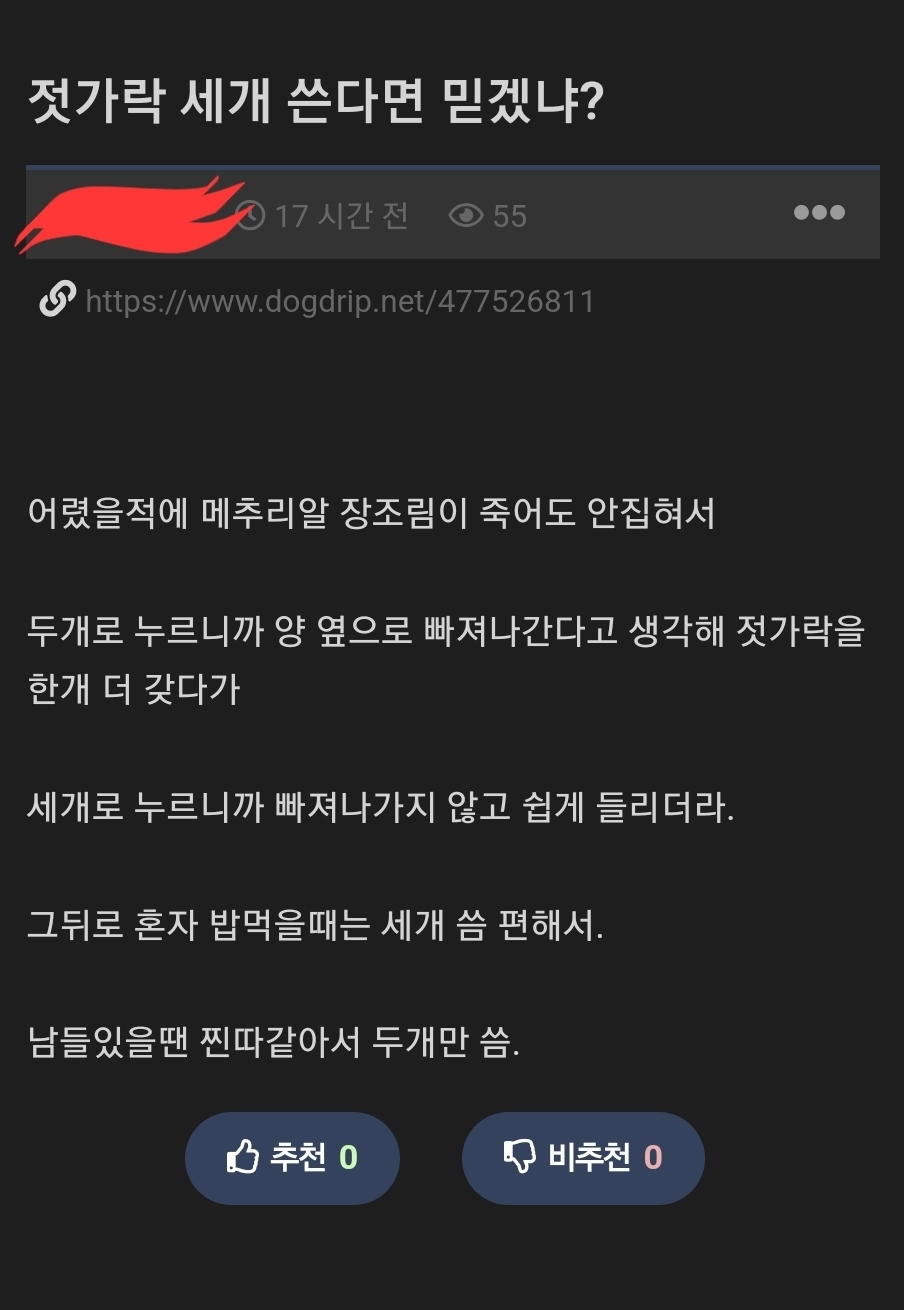The height and width of the screenshot is (1310, 904).
Task: Downvote the post with the 비추천 button
Action: point(583,1158)
